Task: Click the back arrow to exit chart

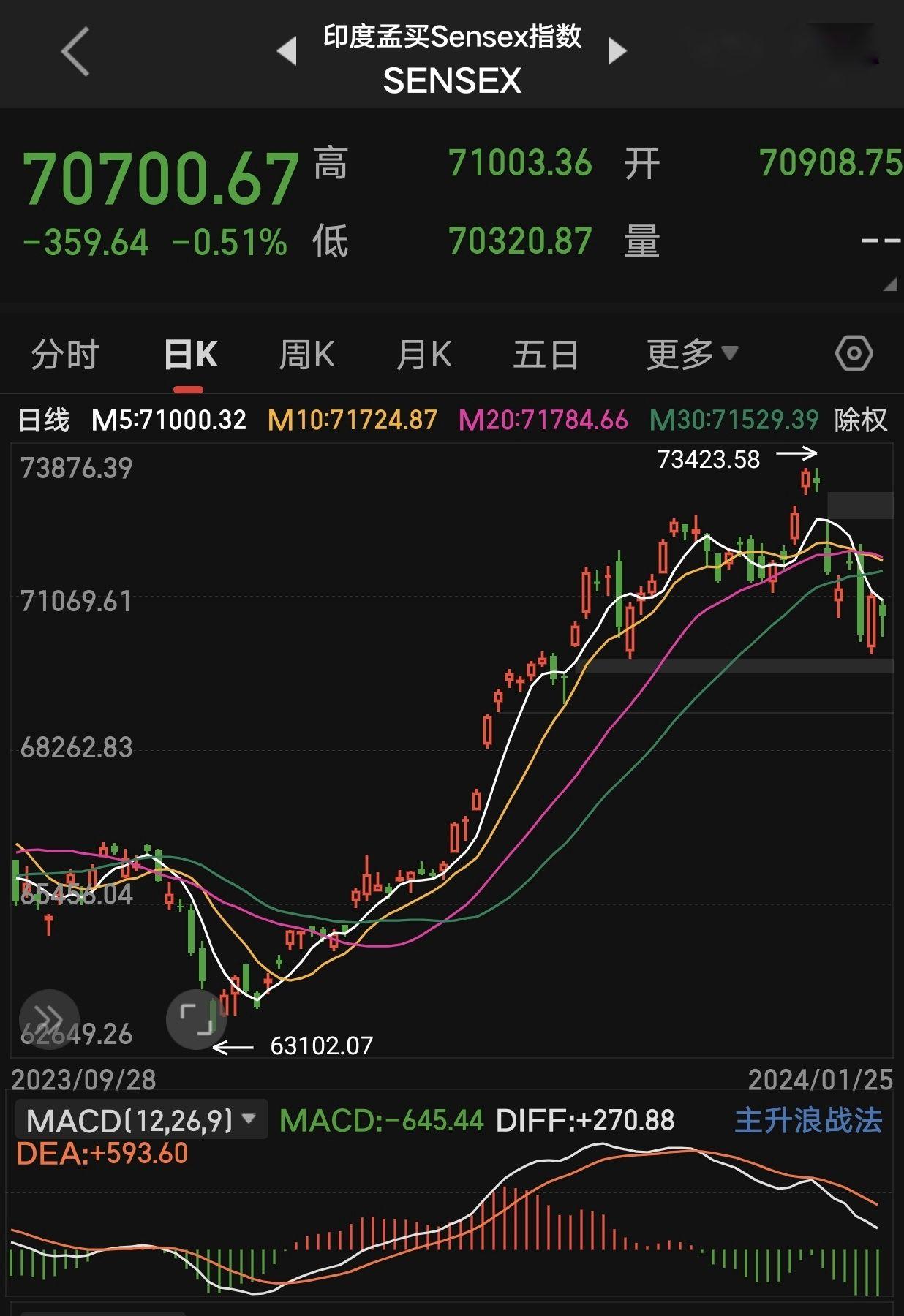Action: pos(73,51)
